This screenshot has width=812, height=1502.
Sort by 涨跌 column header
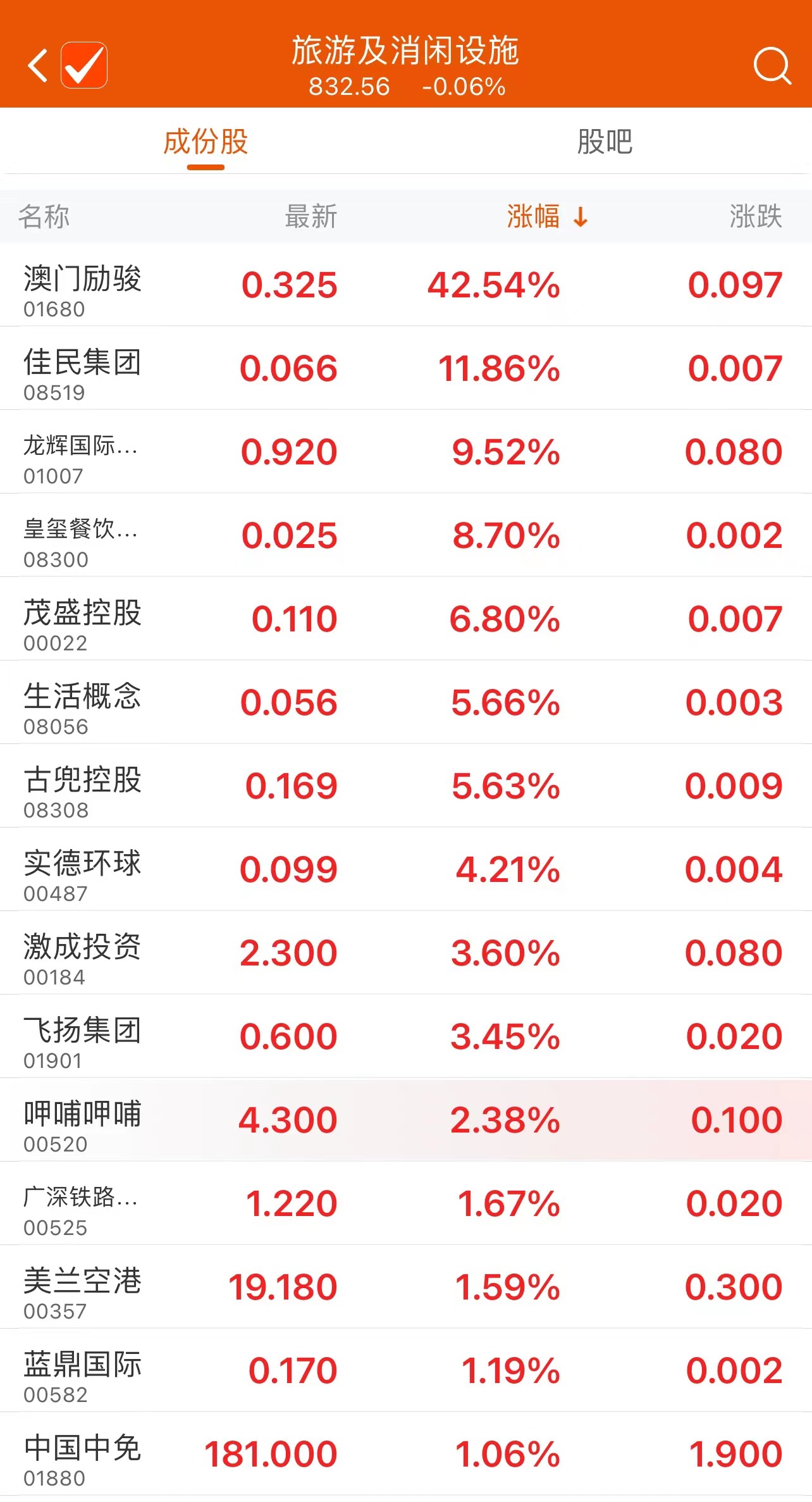(x=755, y=216)
